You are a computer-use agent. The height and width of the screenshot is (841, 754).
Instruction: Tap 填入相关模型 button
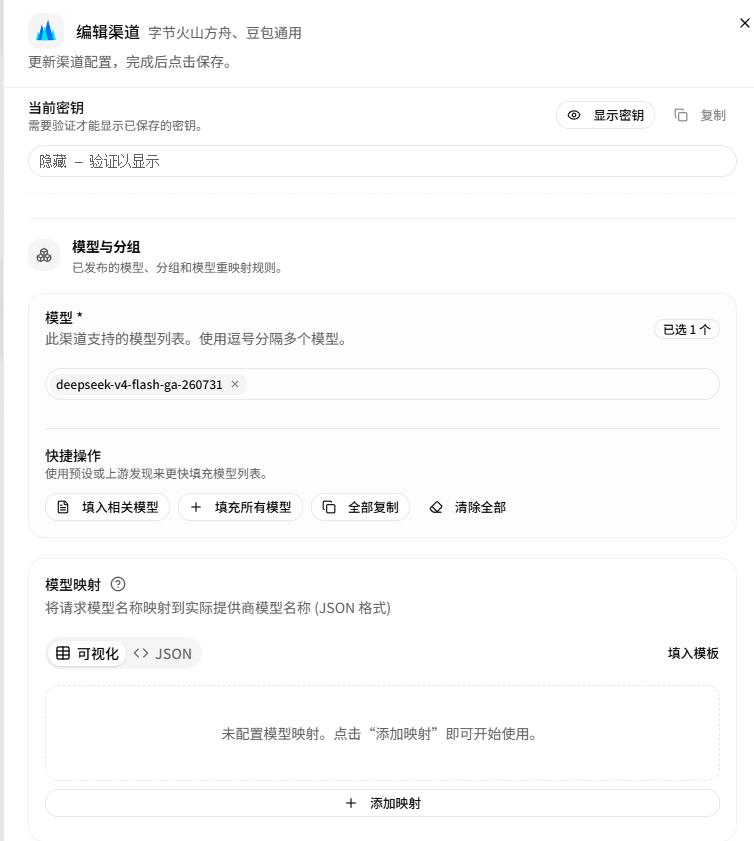(107, 507)
